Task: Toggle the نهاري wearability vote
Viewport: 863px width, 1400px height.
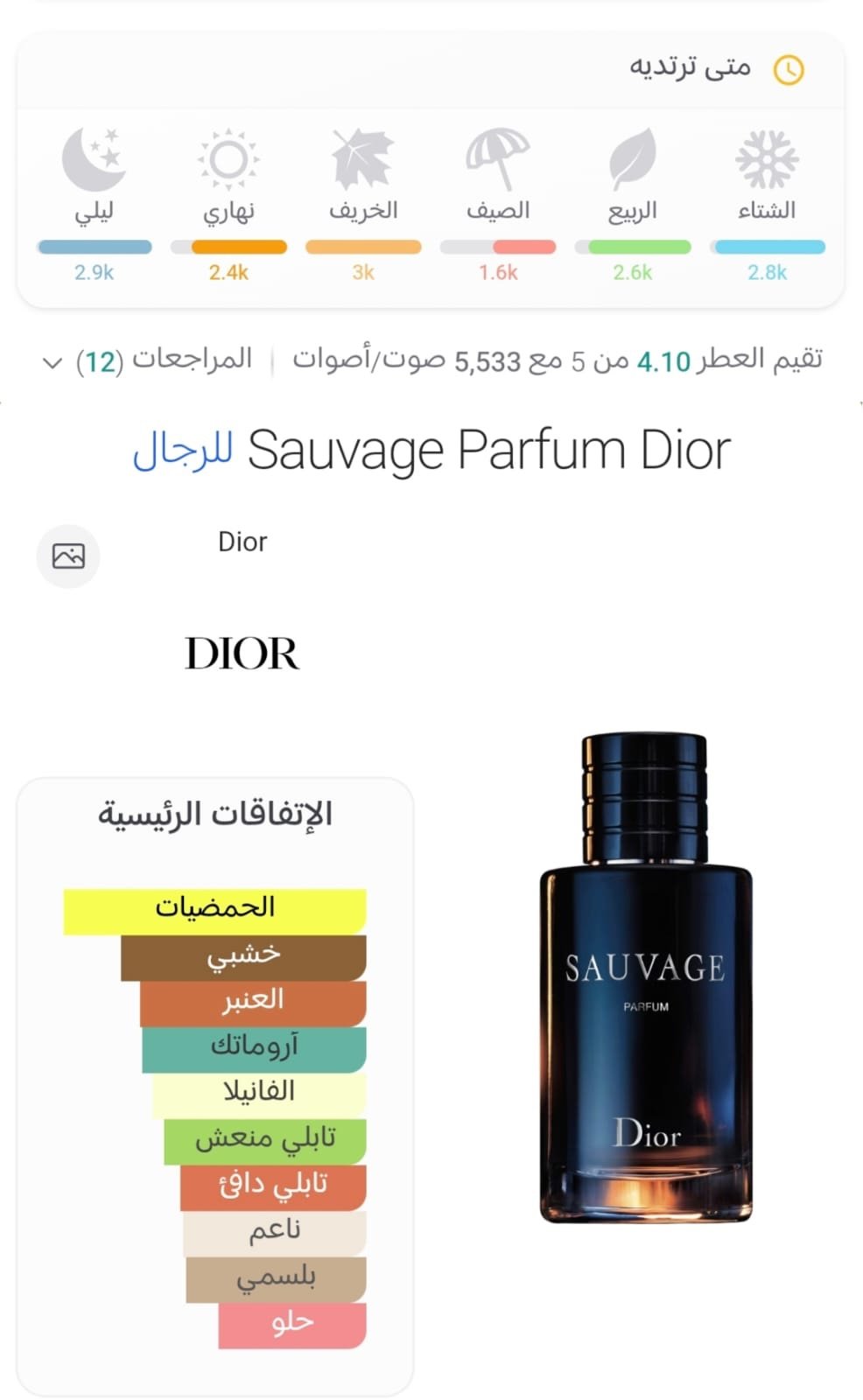Action: 229,248
